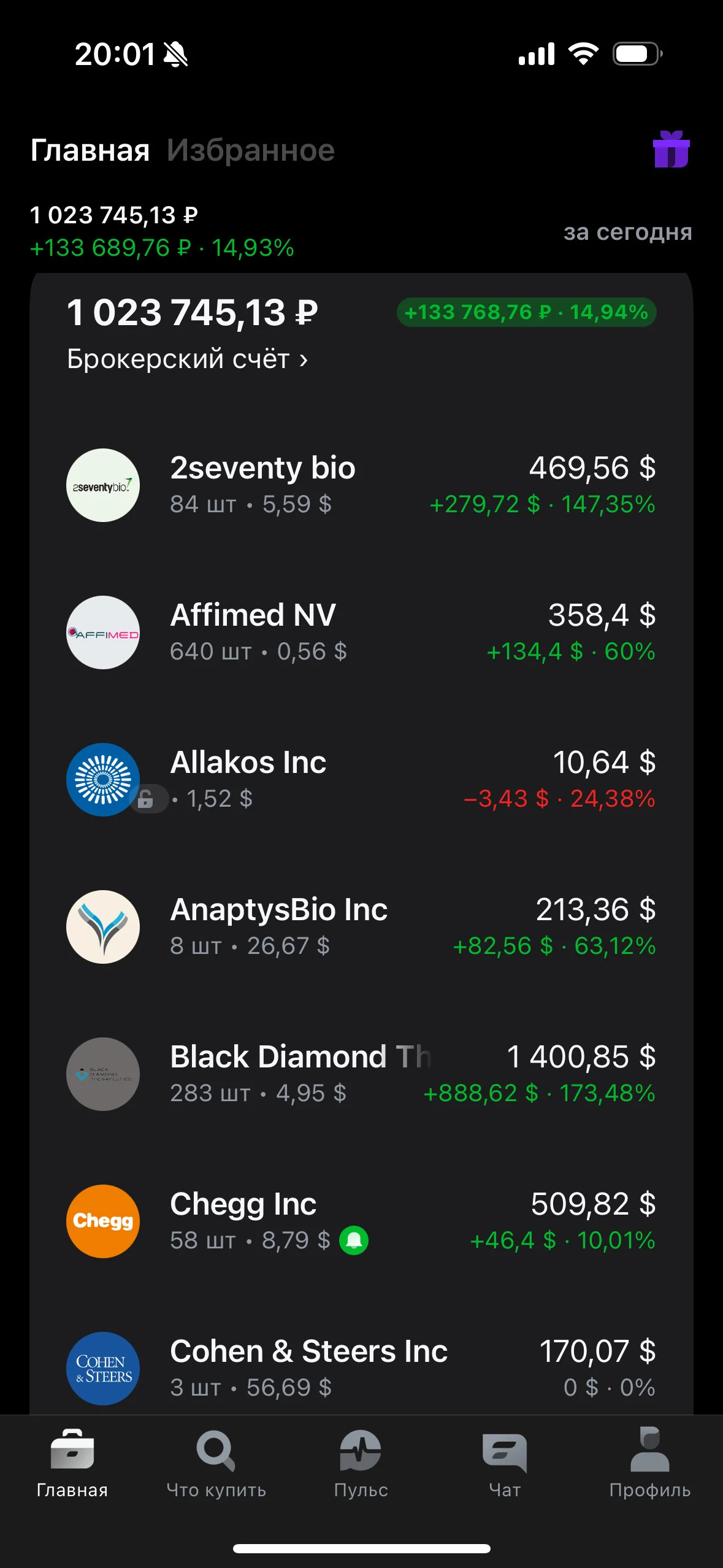
Task: Open the AnaptysBio Inc position
Action: [361, 927]
